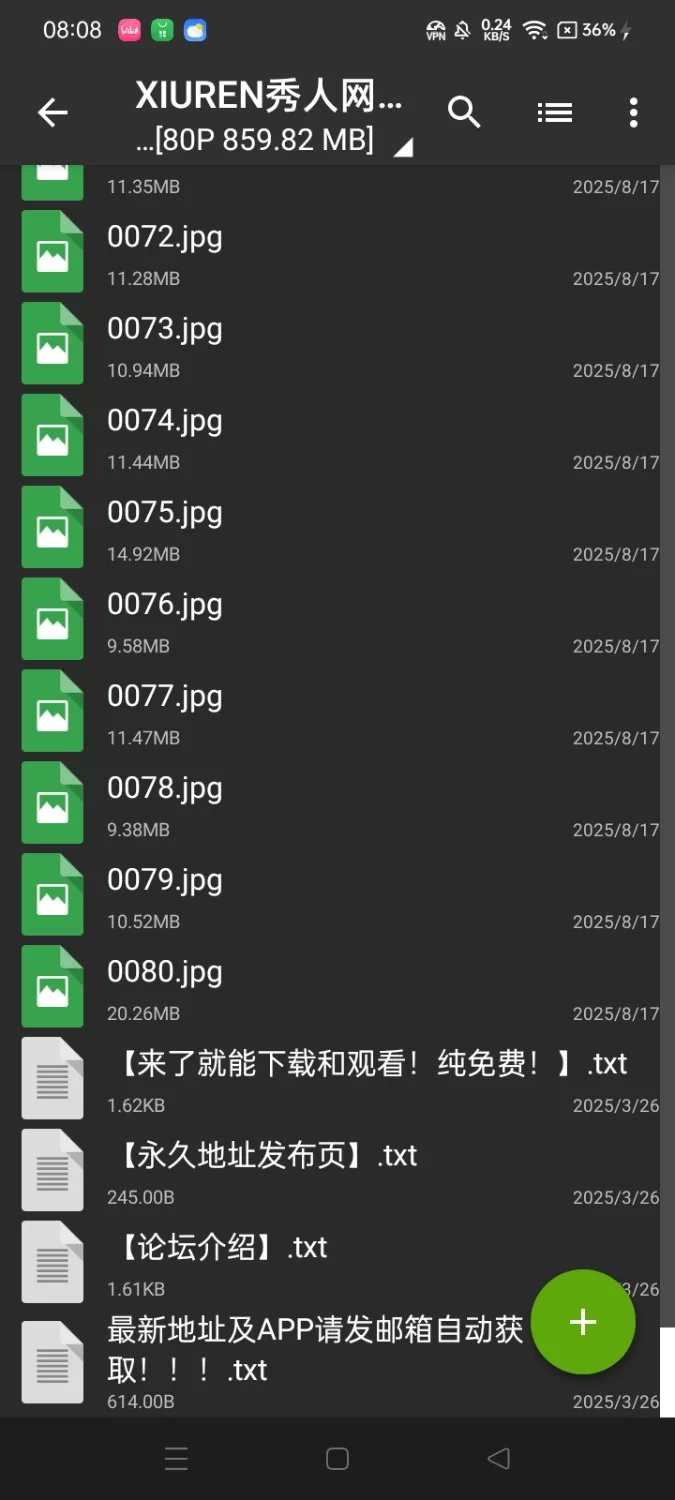The width and height of the screenshot is (675, 1500).
Task: Open the search icon in toolbar
Action: tap(464, 113)
